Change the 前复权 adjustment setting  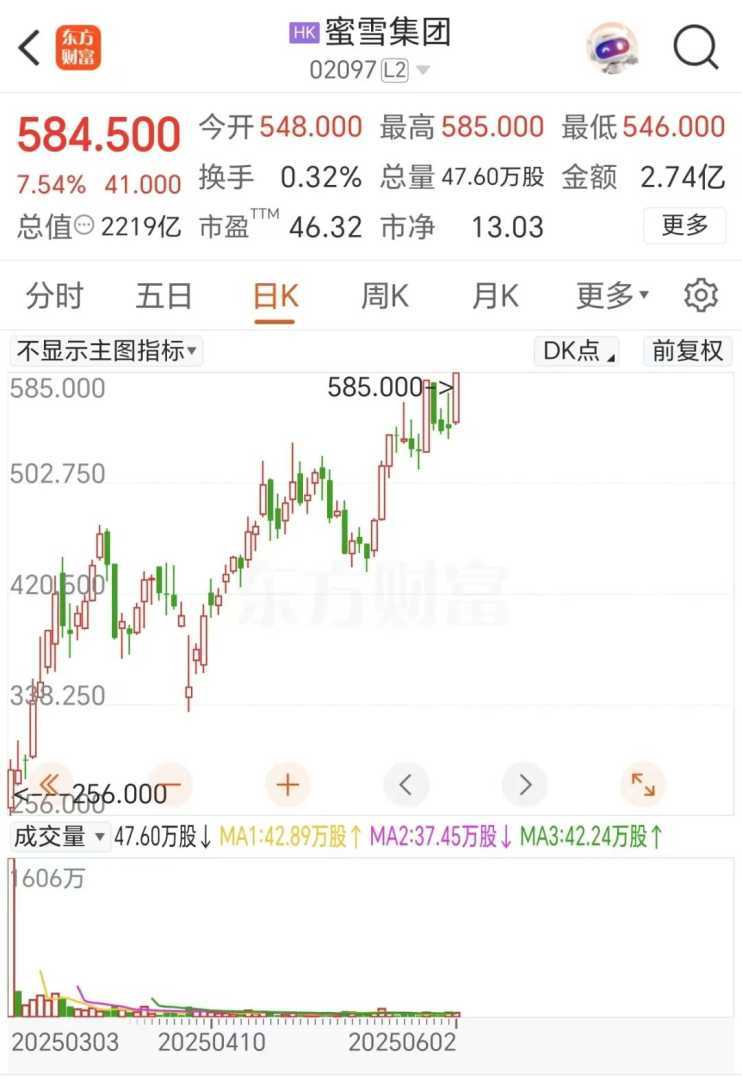pos(687,351)
